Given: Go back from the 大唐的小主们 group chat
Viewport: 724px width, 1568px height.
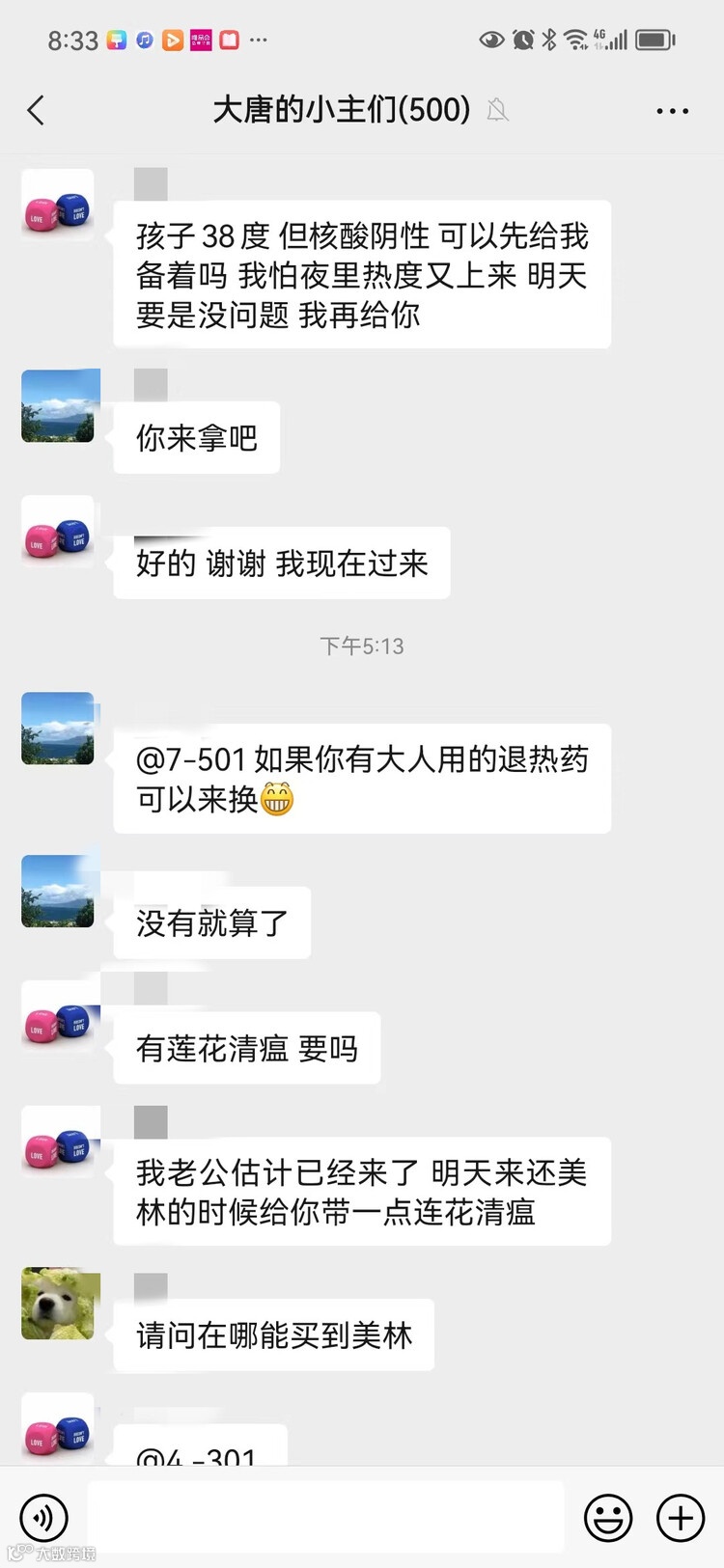Looking at the screenshot, I should click(x=37, y=111).
